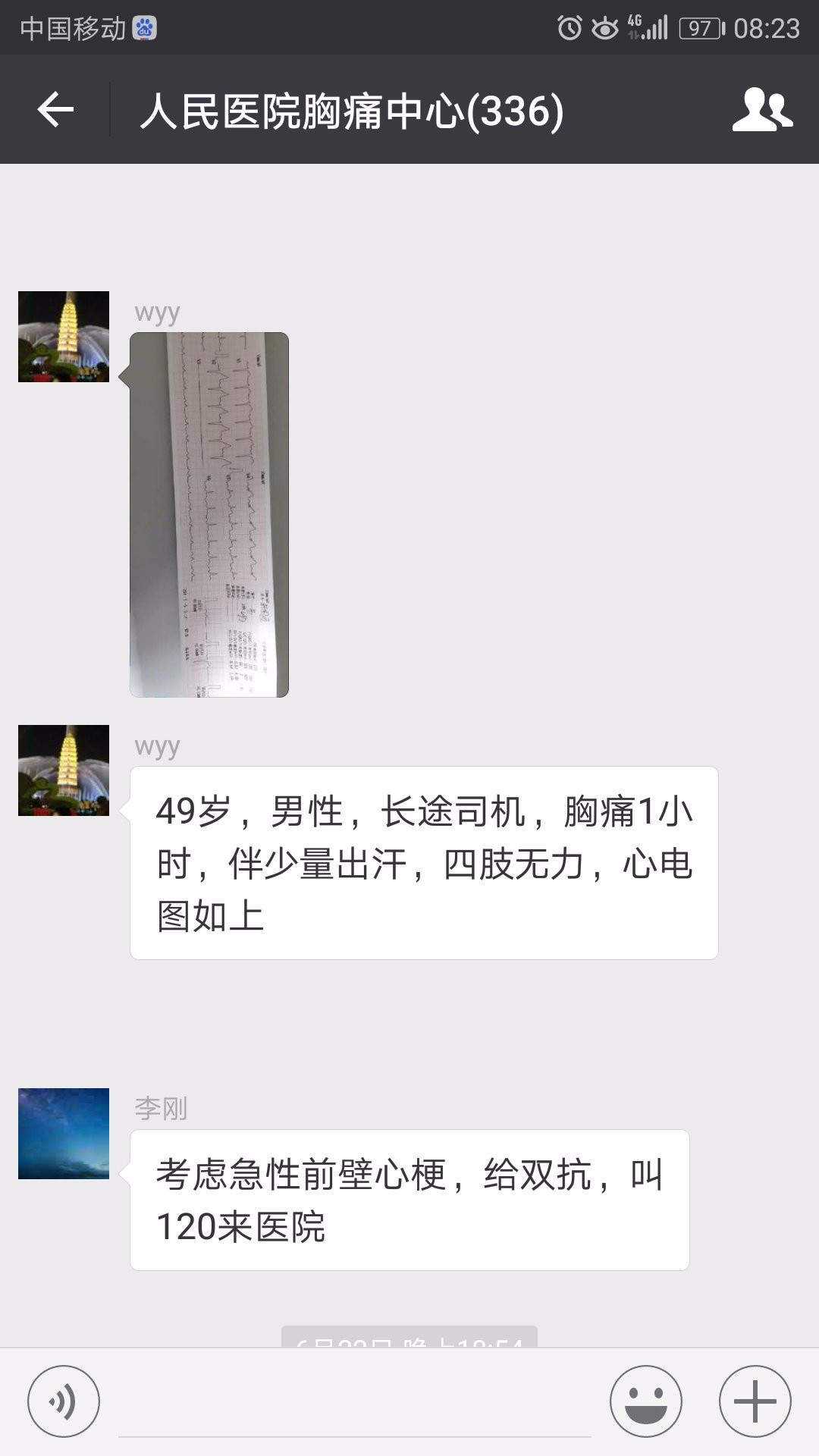Open 李刚's profile avatar

[64, 1134]
